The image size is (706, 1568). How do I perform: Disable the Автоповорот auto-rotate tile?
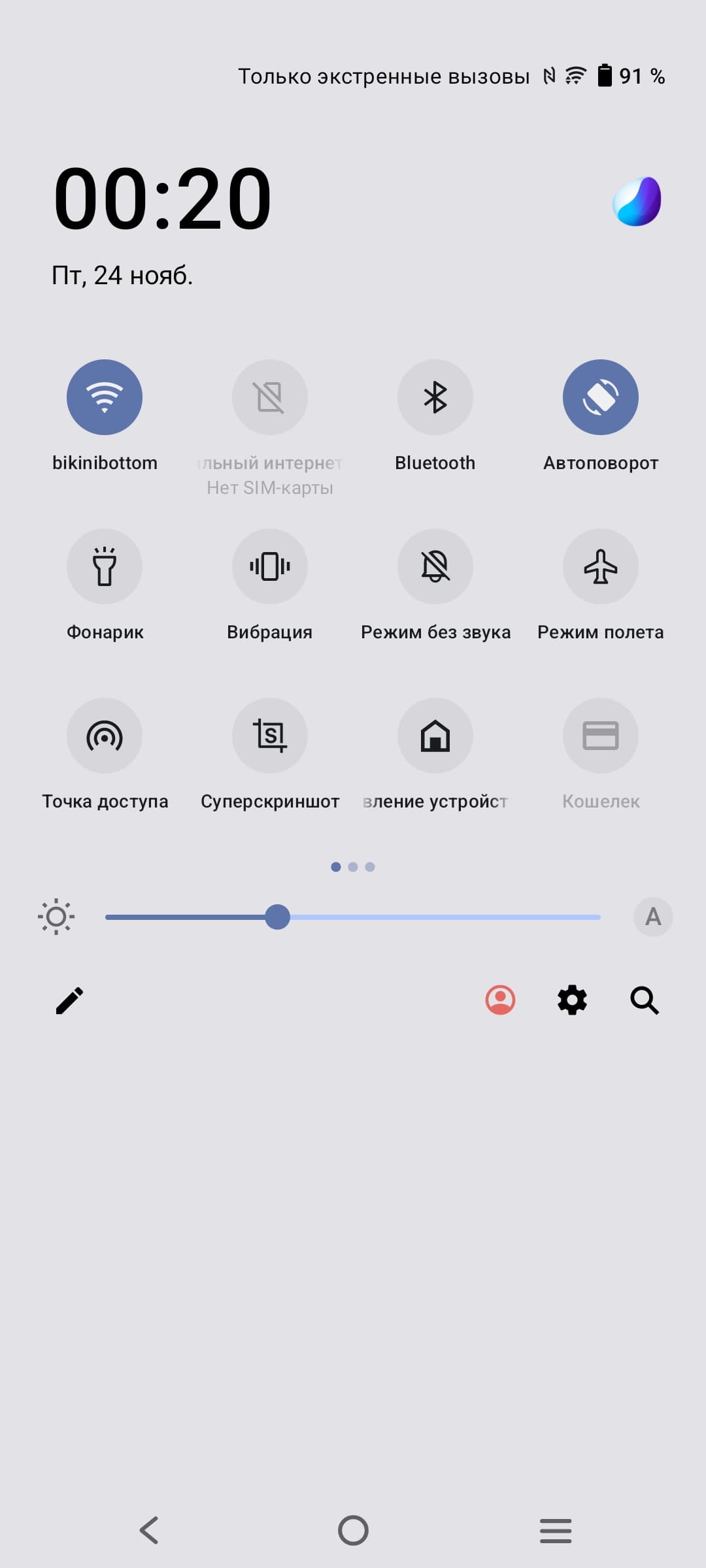pos(600,397)
